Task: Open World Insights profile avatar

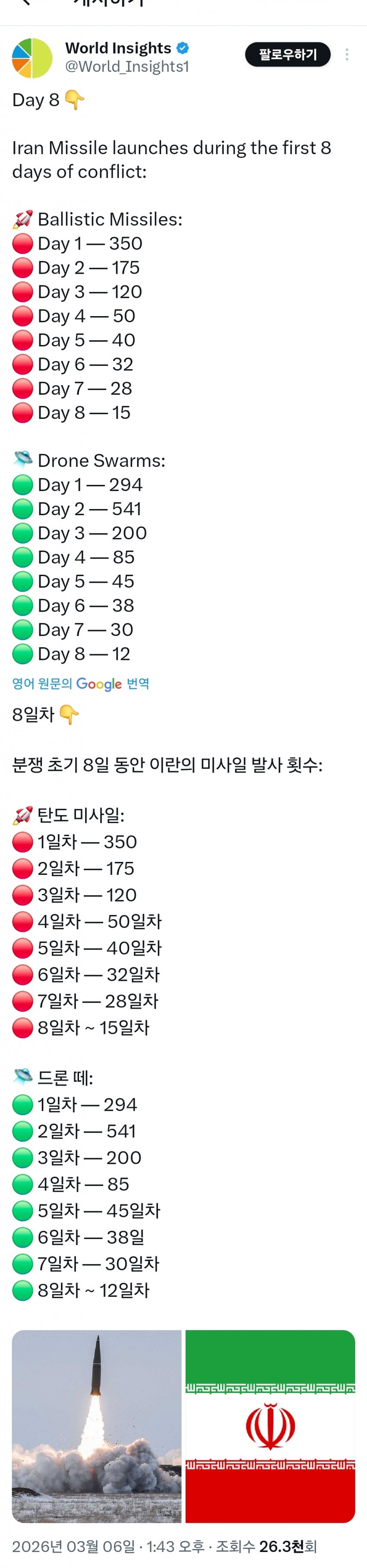Action: (32, 58)
